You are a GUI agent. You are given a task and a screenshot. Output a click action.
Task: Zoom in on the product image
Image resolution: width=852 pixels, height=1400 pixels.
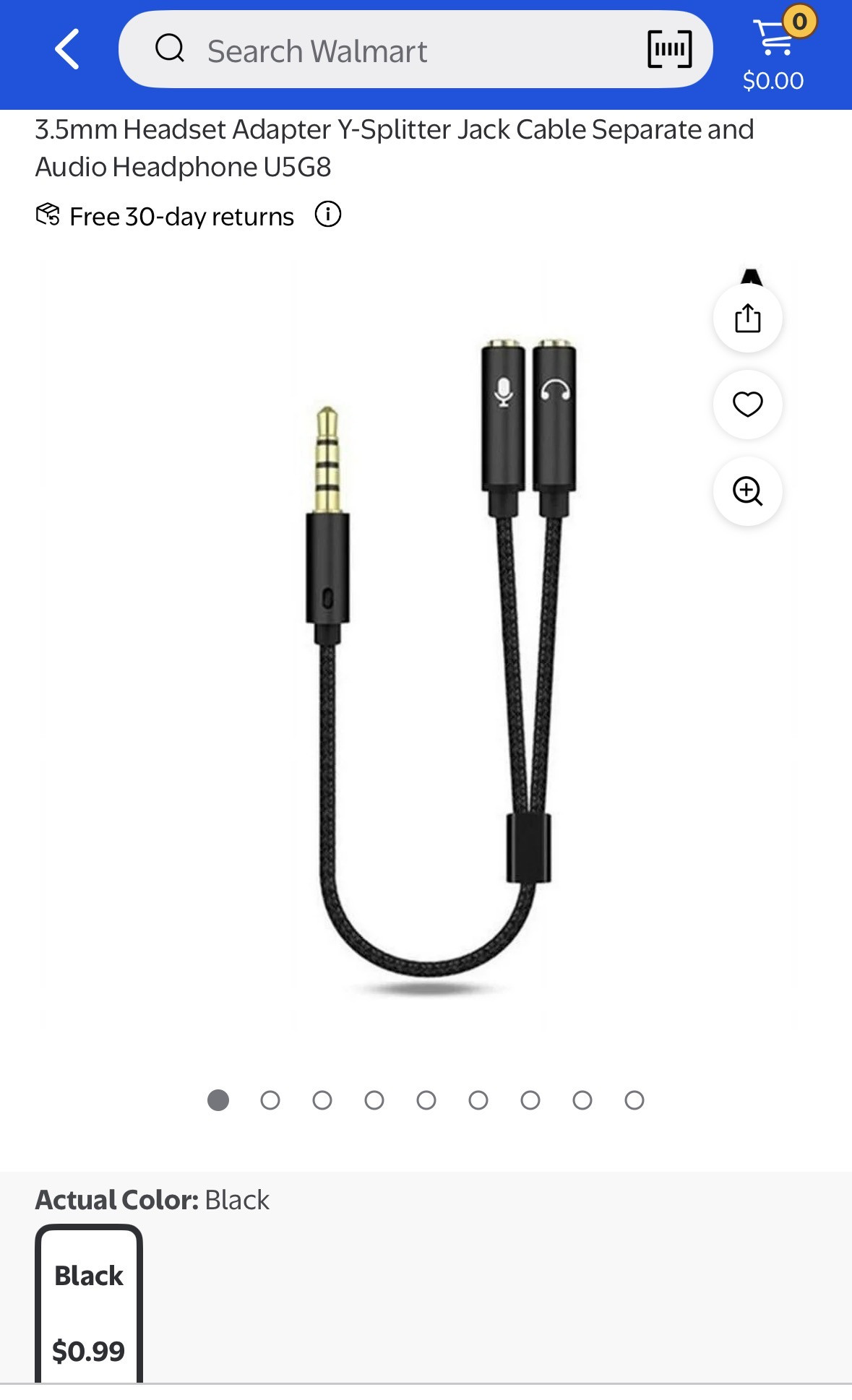tap(748, 491)
